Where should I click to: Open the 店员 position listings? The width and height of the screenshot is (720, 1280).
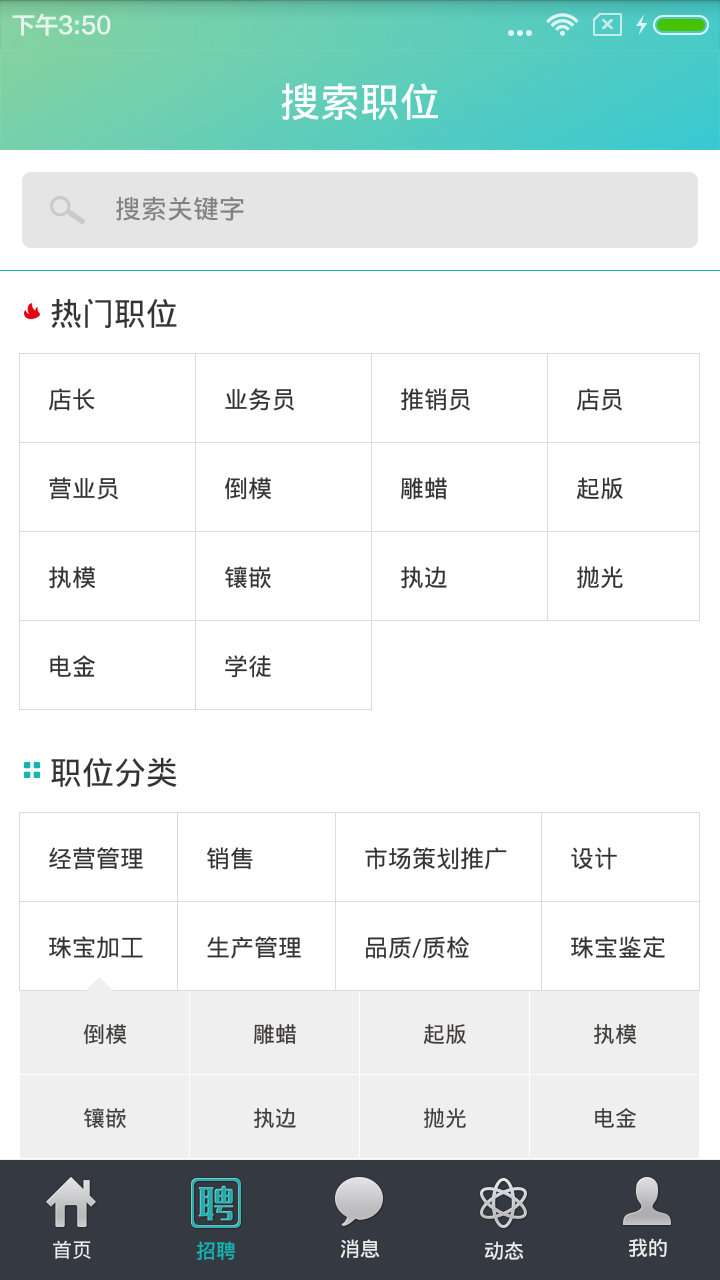pos(624,398)
